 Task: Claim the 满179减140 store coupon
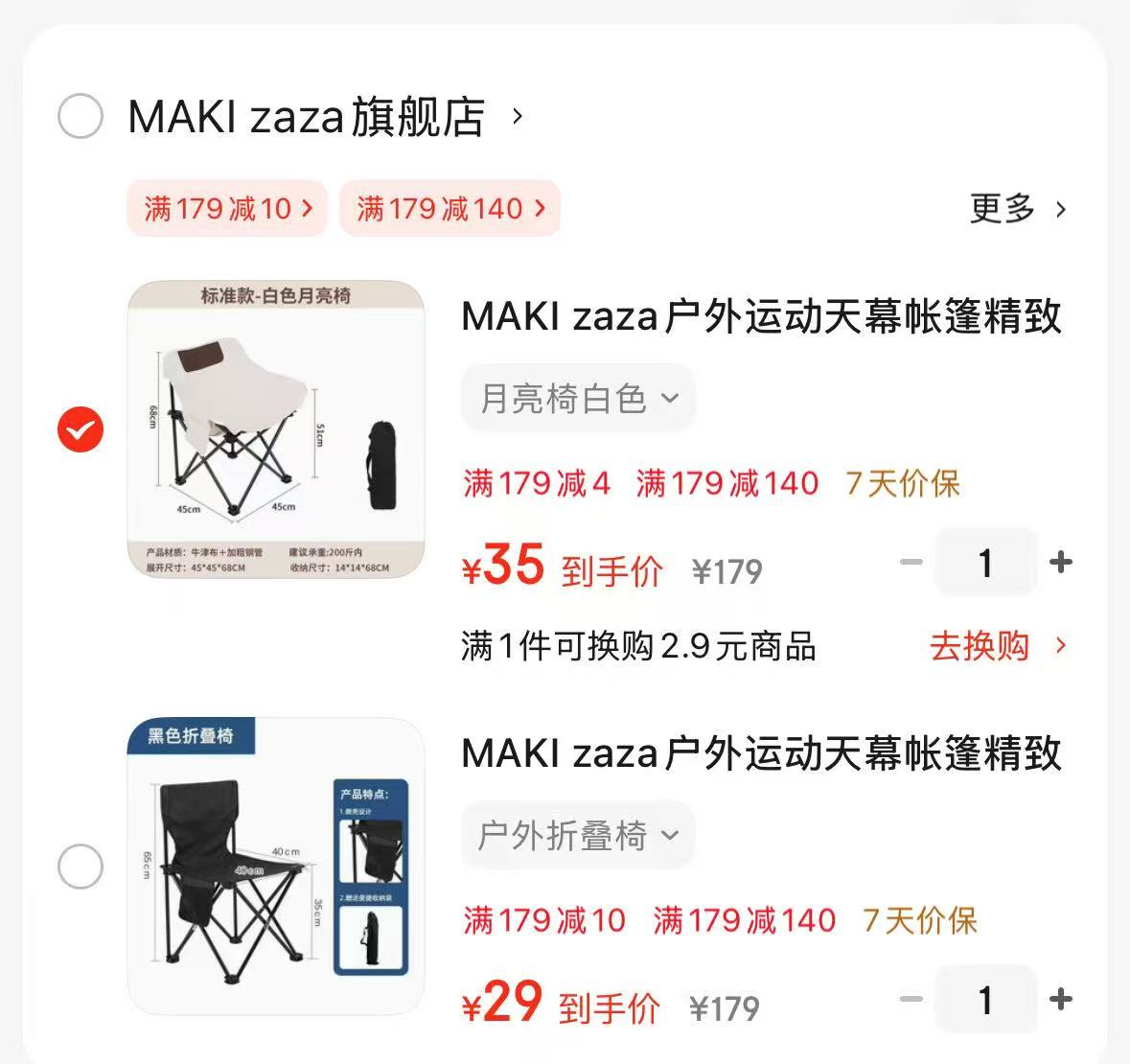[450, 208]
